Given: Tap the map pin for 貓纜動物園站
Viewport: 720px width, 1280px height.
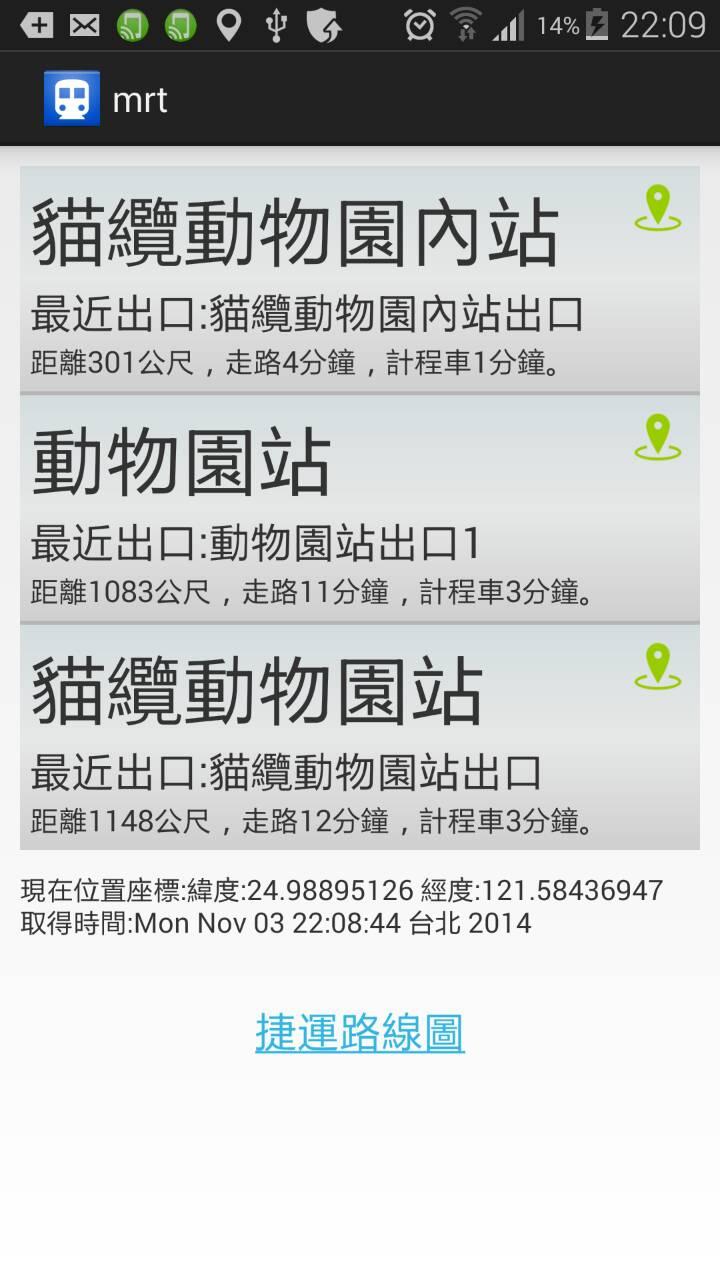Looking at the screenshot, I should [657, 667].
